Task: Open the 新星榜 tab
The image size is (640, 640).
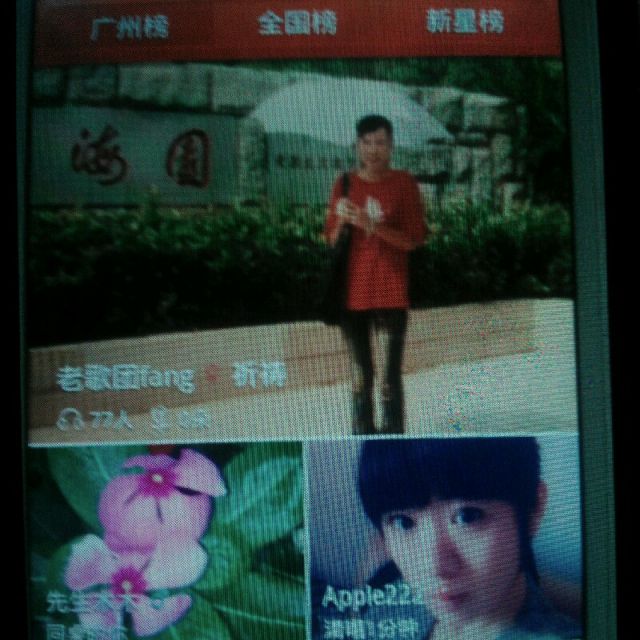Action: [465, 22]
